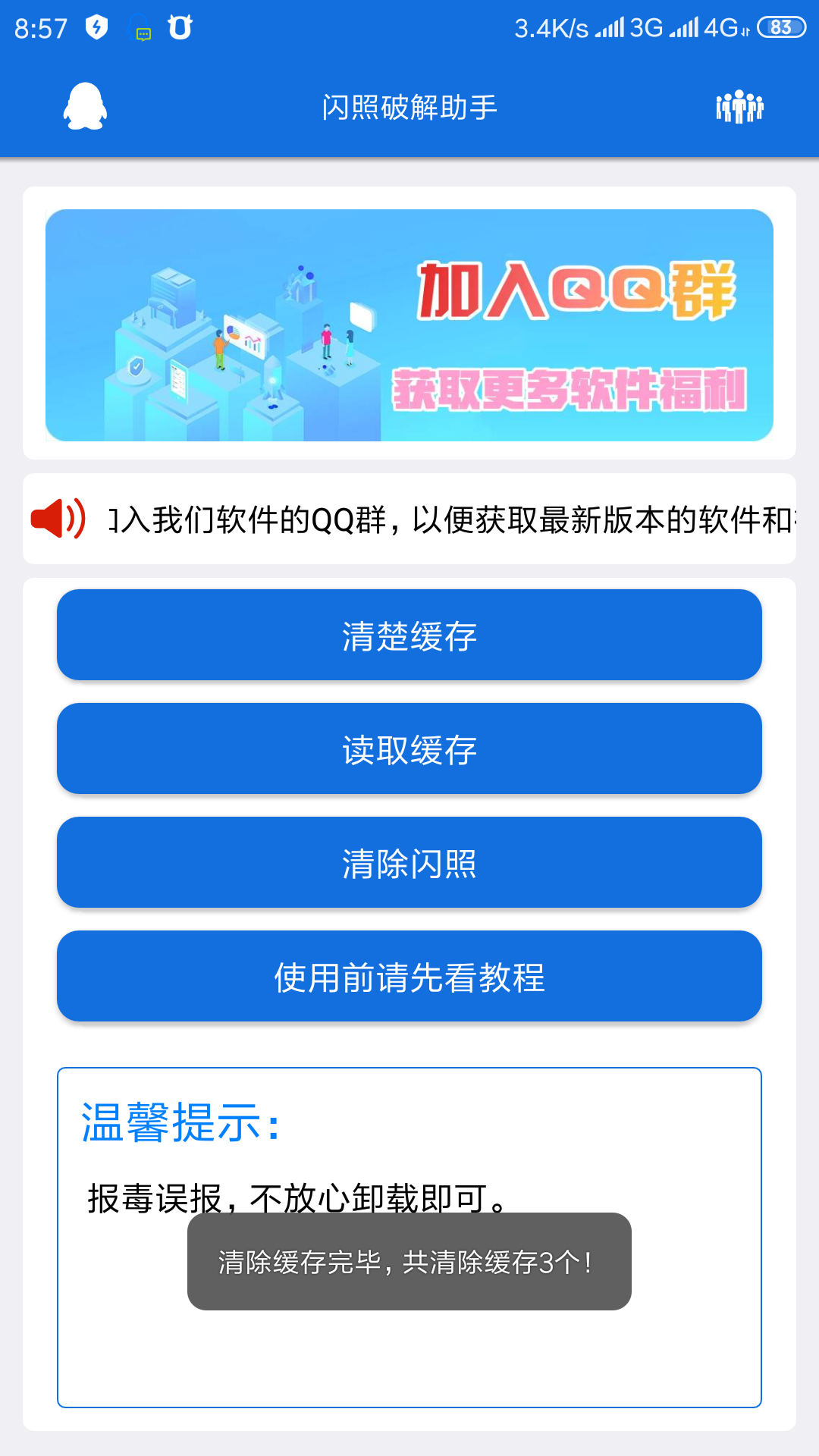
Task: Tap the scrolling QQ群 announcement
Action: pos(451,519)
